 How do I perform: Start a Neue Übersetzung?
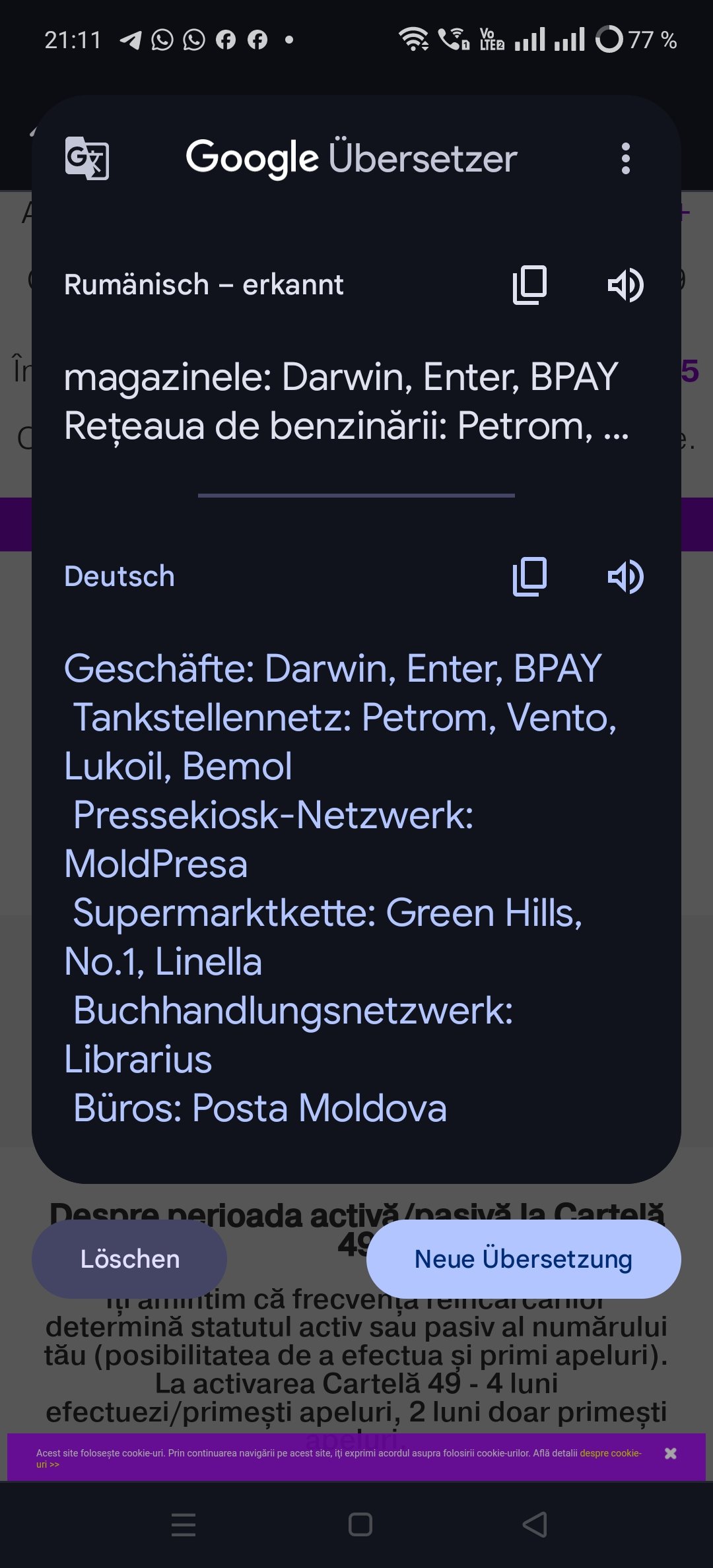[524, 1259]
